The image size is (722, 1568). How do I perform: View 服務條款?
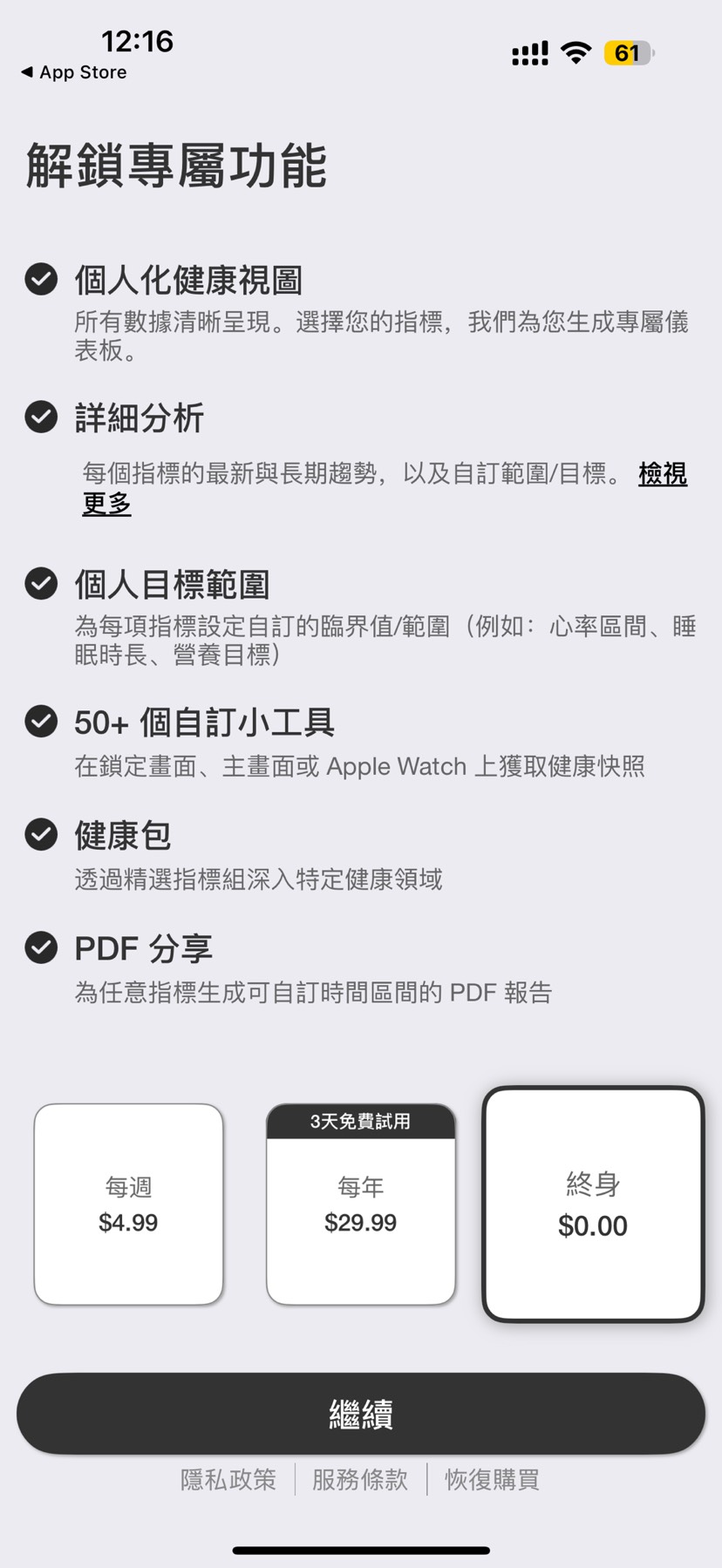[x=360, y=1479]
